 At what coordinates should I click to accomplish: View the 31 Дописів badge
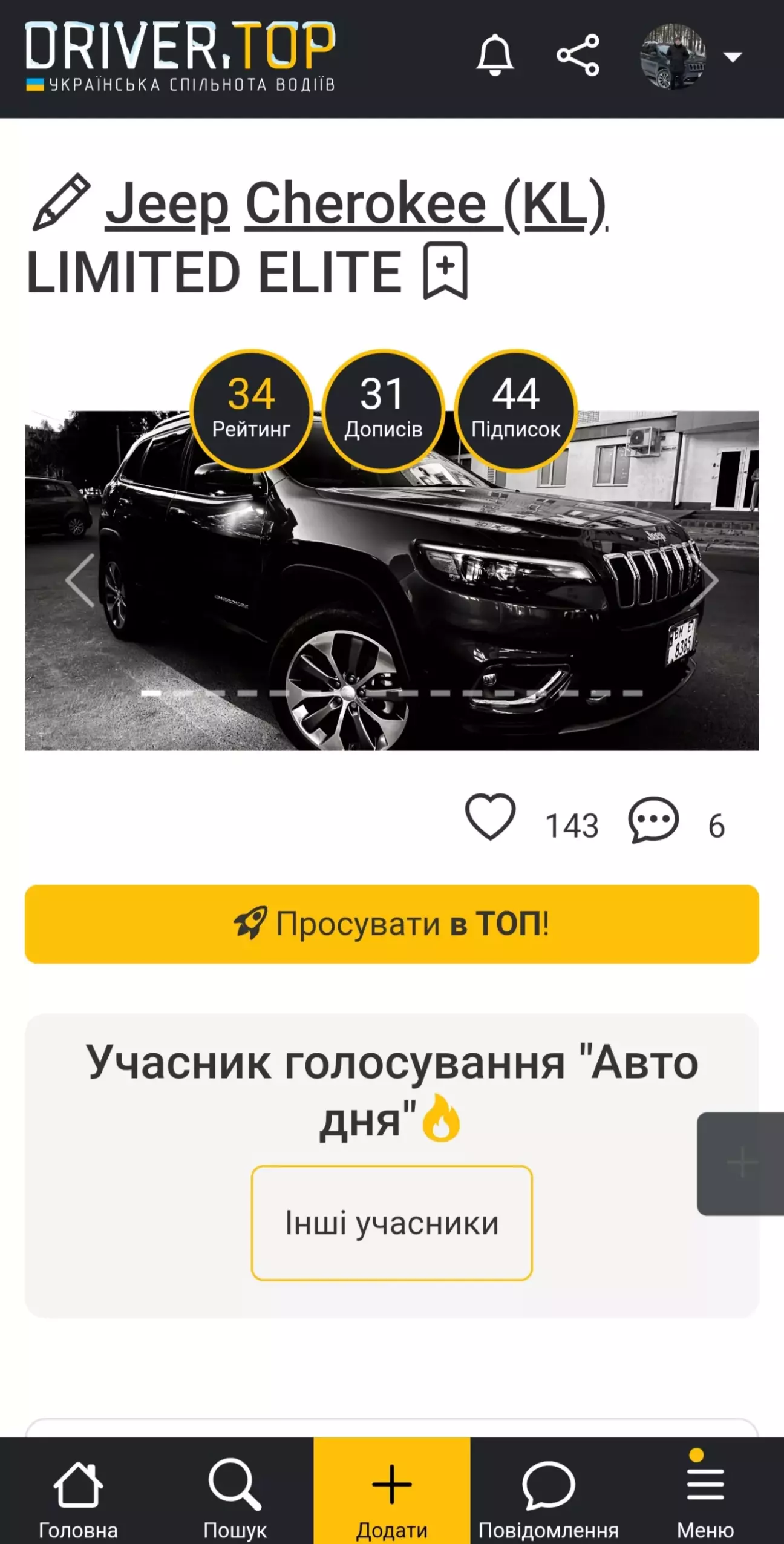[x=383, y=410]
